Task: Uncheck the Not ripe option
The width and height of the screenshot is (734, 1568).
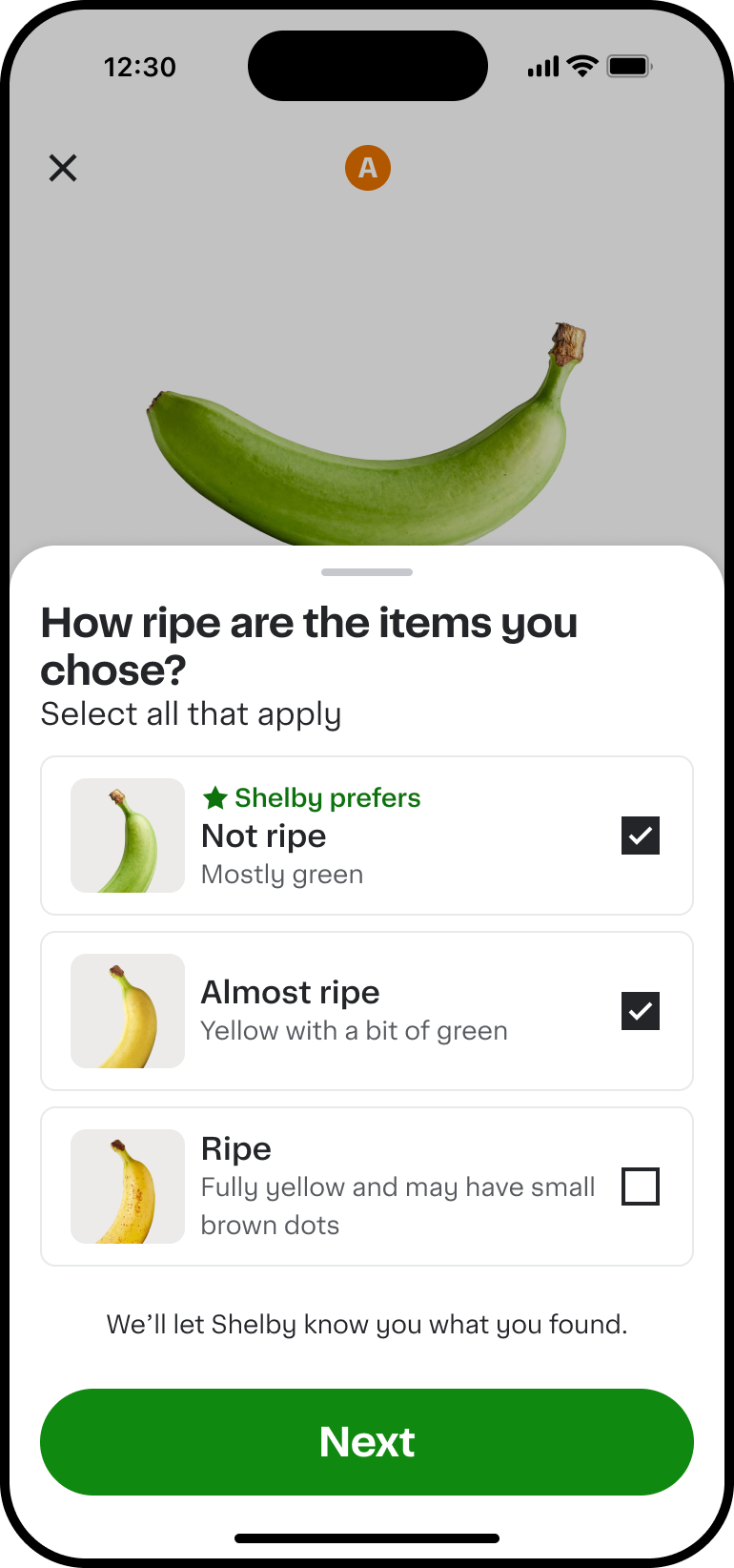Action: [641, 836]
